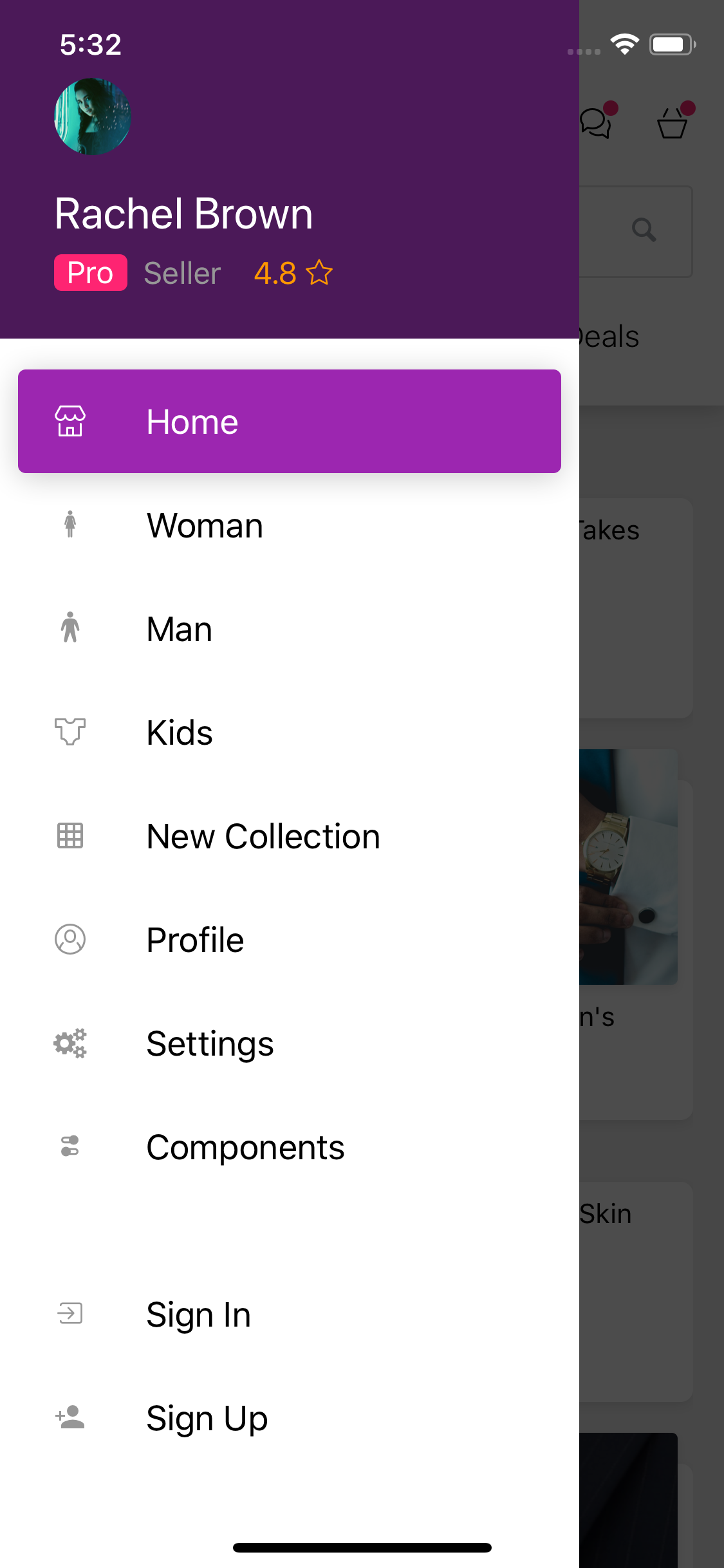This screenshot has width=724, height=1568.
Task: Open the chat messages icon
Action: (x=597, y=121)
